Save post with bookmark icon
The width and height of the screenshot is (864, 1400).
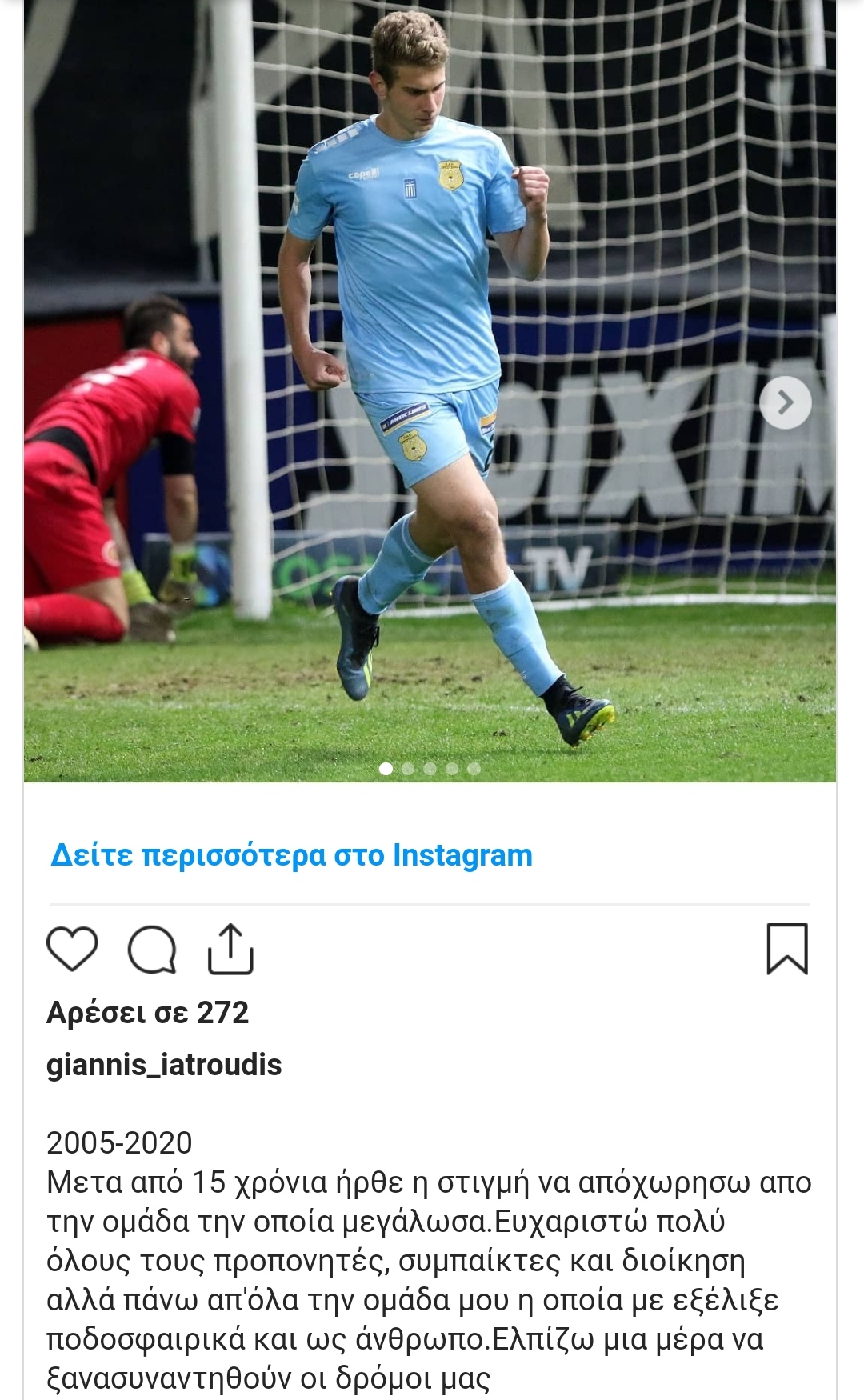click(787, 949)
